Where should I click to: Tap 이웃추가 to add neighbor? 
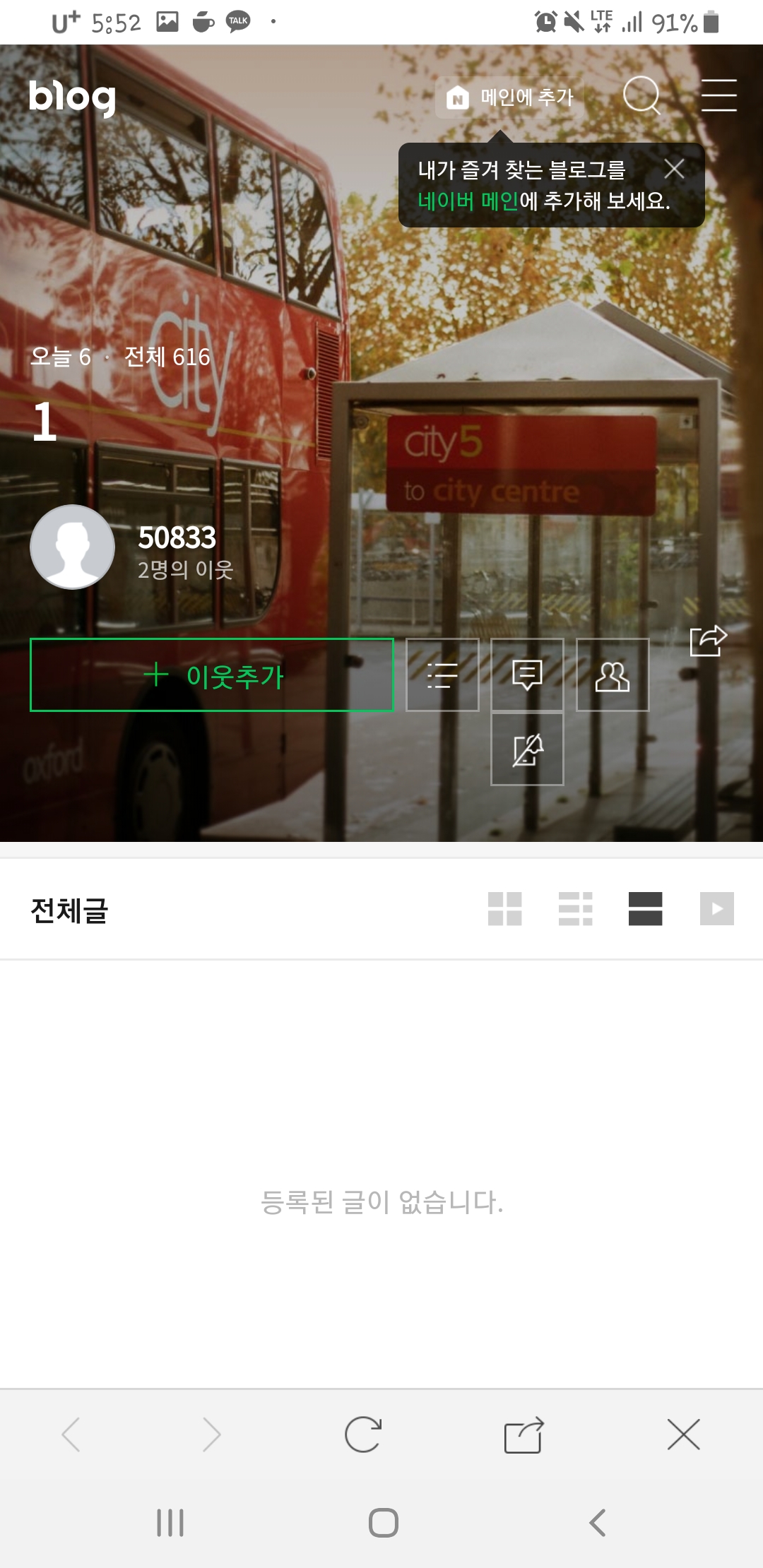(x=212, y=675)
